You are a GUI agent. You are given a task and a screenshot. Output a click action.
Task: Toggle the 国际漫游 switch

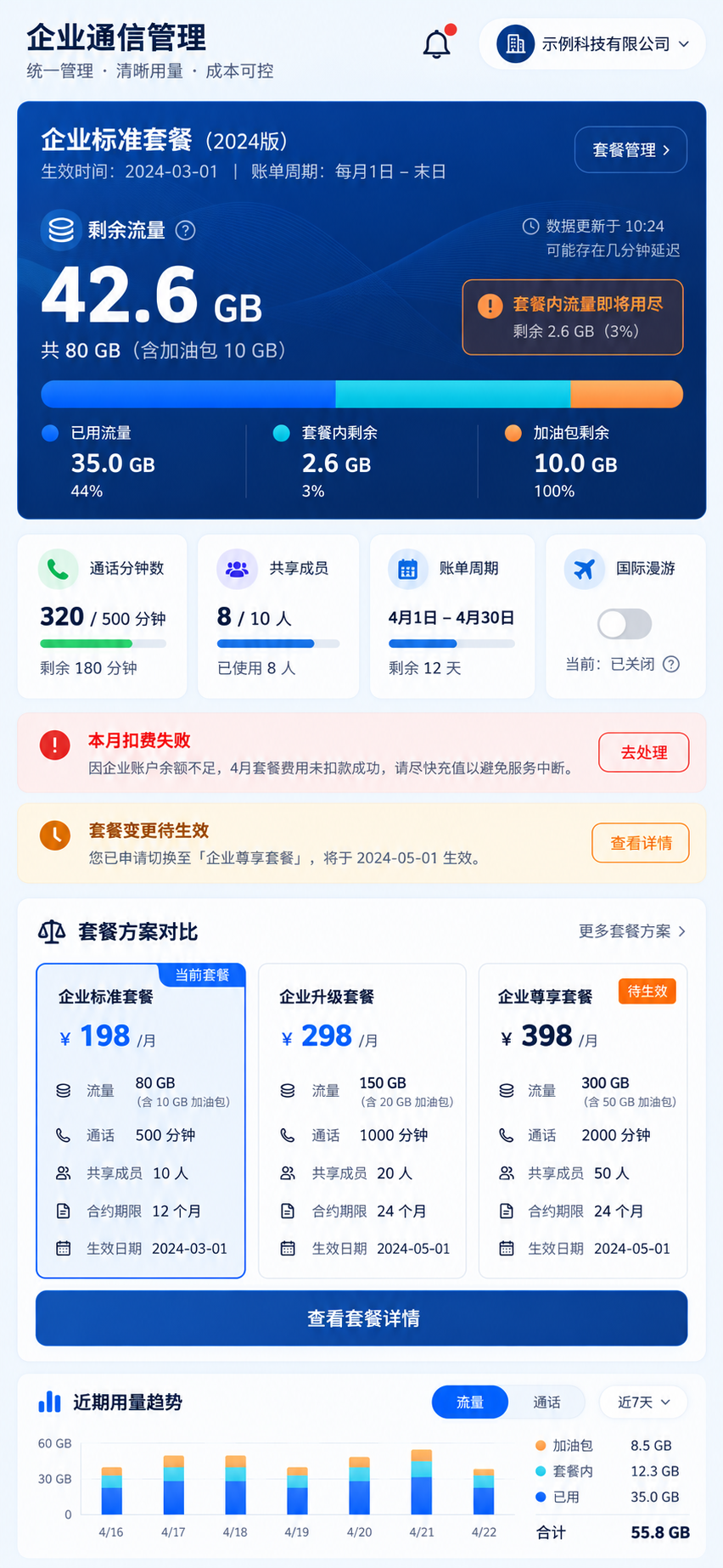click(625, 624)
